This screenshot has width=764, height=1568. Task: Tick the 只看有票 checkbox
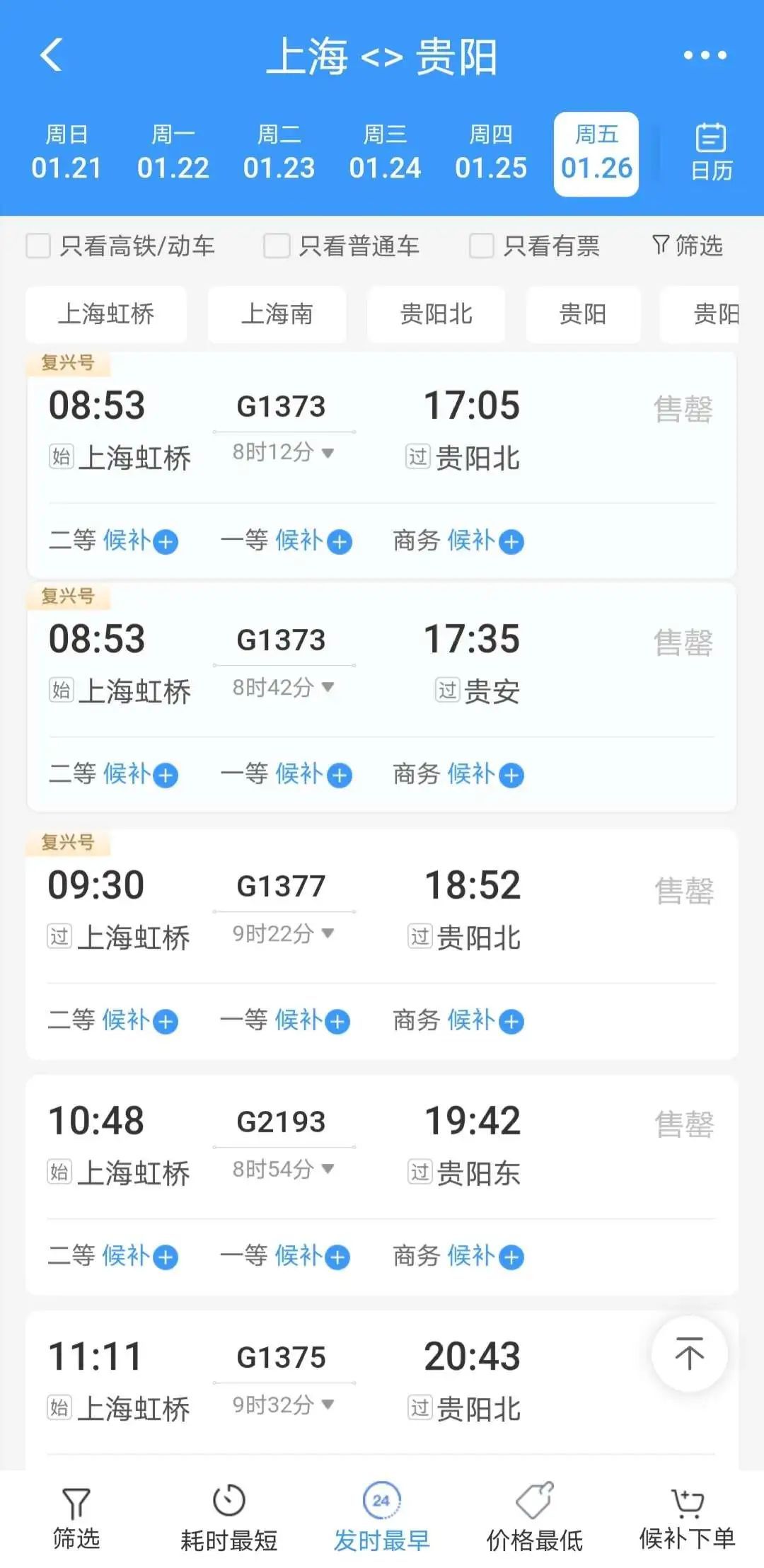point(482,246)
